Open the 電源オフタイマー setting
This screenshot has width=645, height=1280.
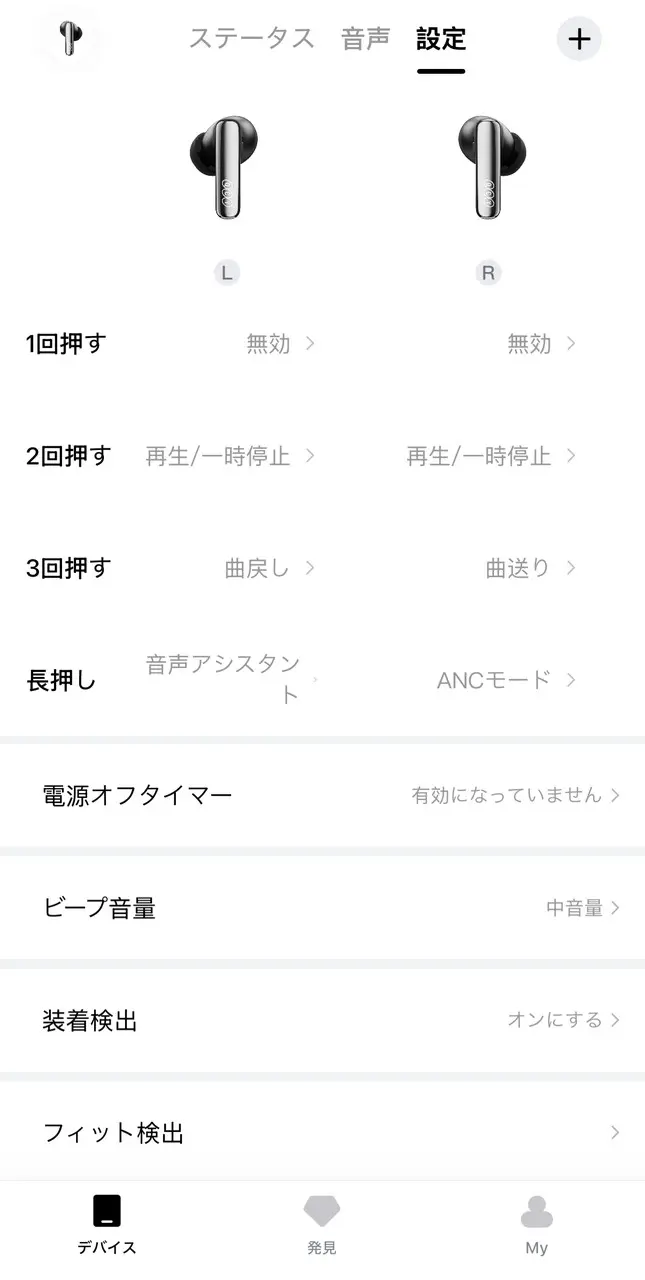click(322, 796)
